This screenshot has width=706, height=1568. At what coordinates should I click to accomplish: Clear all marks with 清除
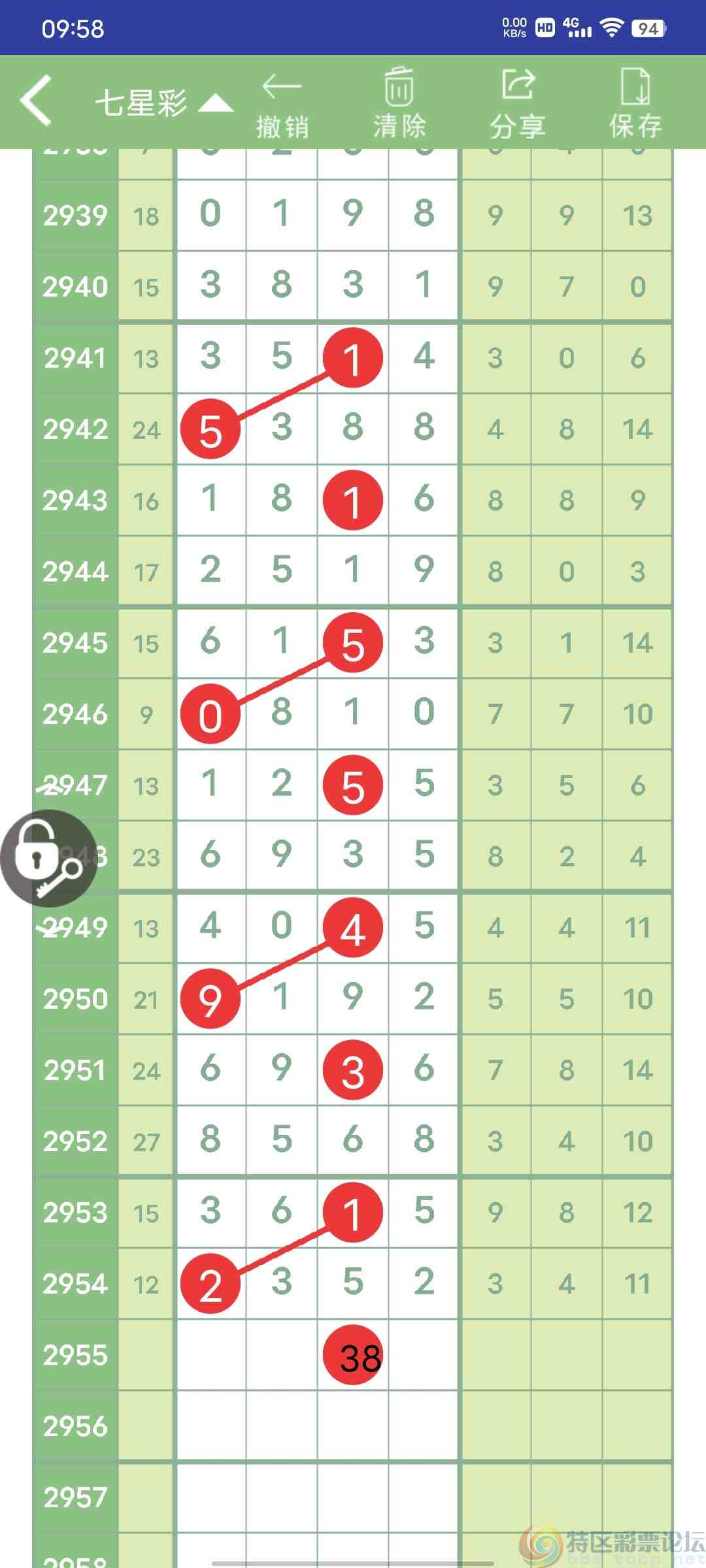(399, 103)
